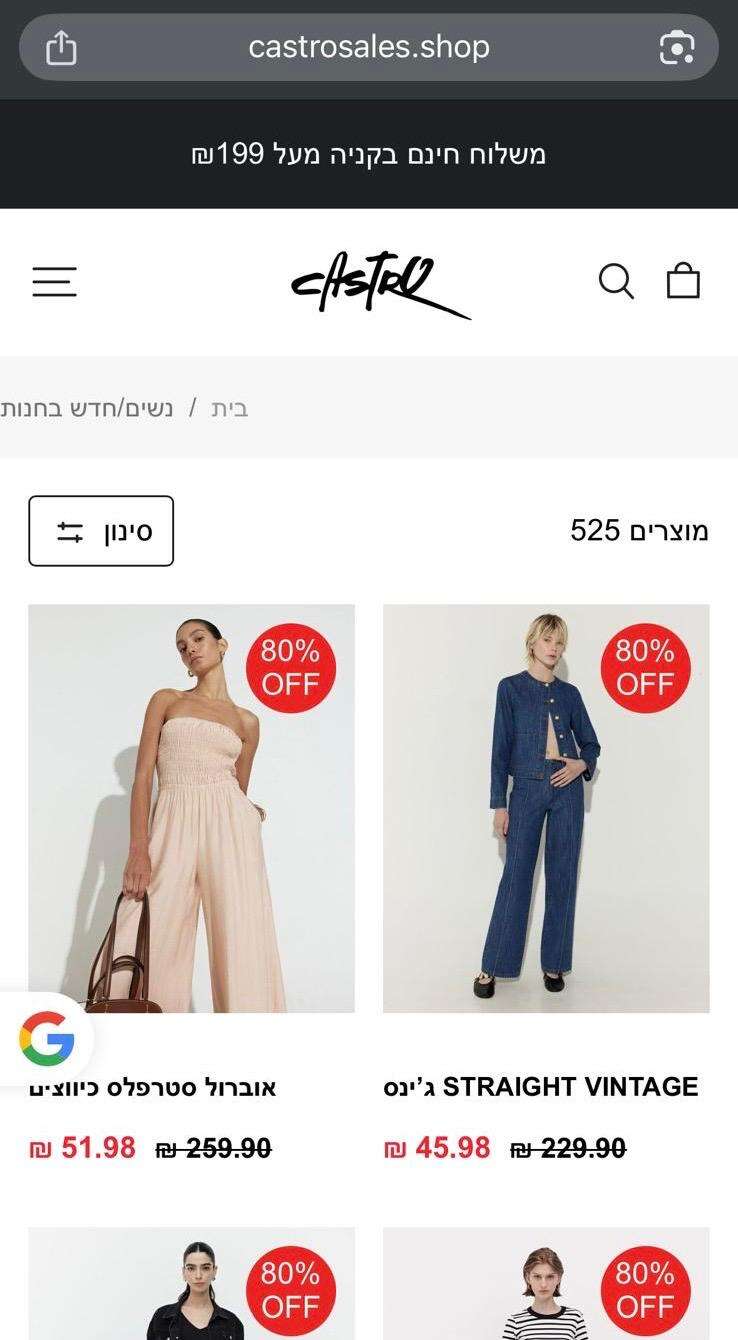The height and width of the screenshot is (1340, 738).
Task: Tap the share icon in browser bar
Action: point(61,47)
